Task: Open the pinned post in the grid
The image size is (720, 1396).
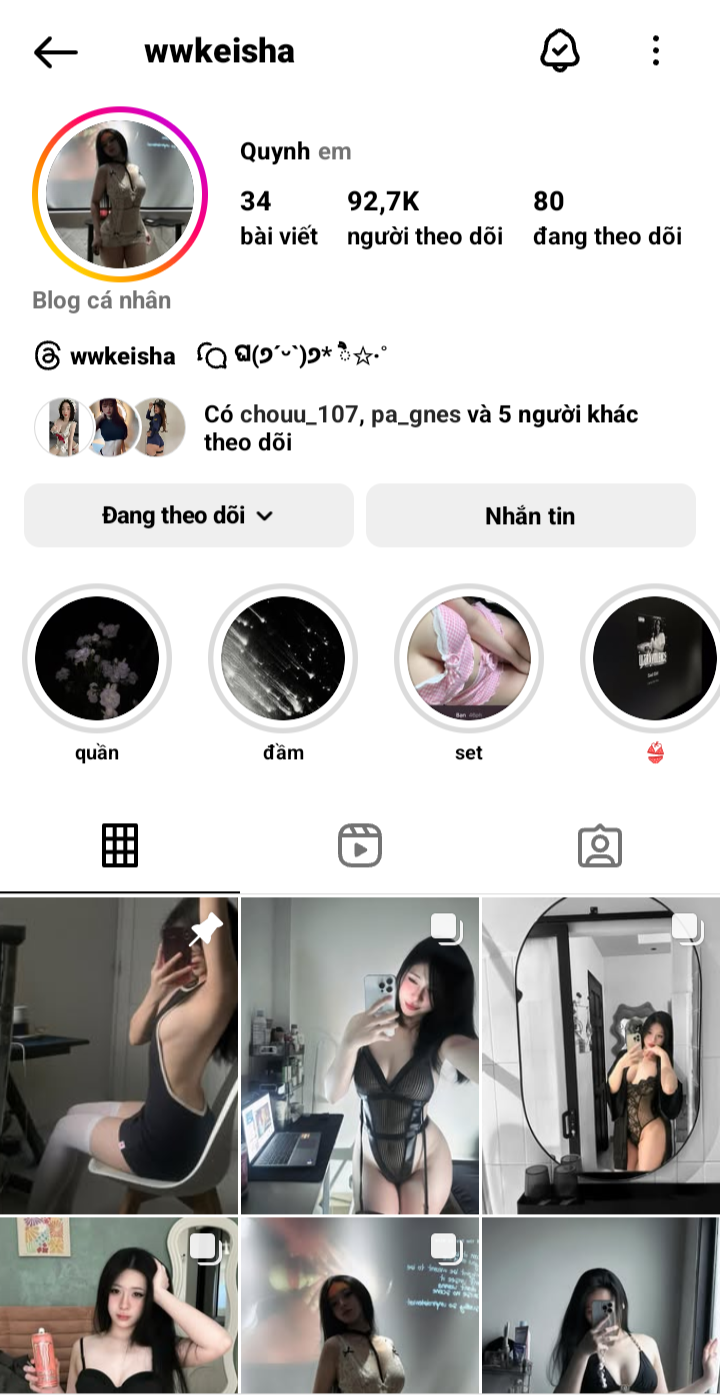Action: pyautogui.click(x=119, y=1055)
